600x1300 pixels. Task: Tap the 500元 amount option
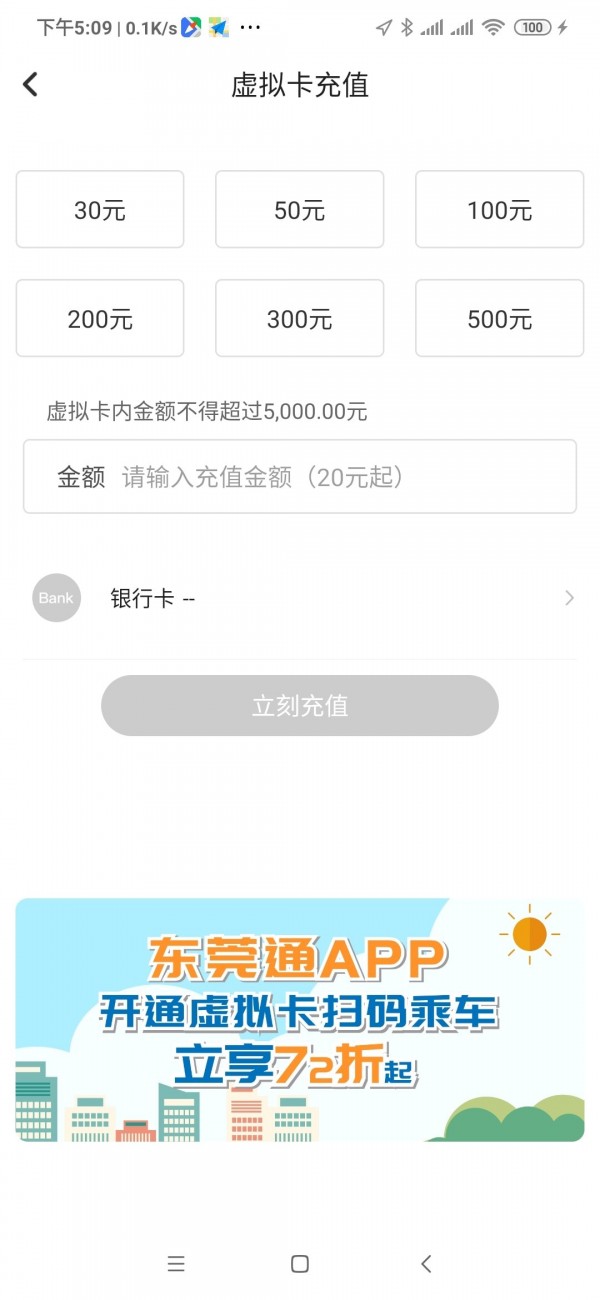coord(499,319)
